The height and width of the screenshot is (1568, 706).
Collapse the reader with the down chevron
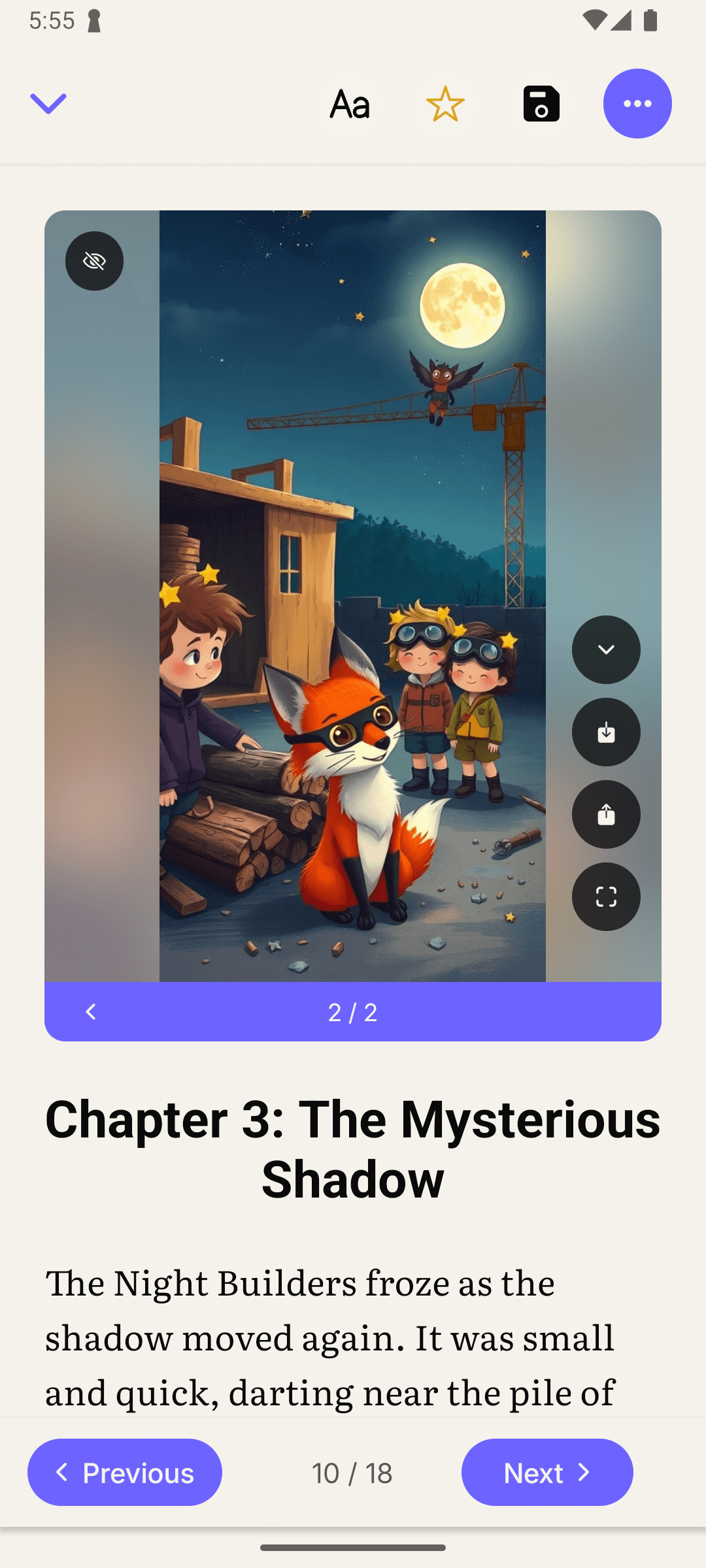point(48,103)
